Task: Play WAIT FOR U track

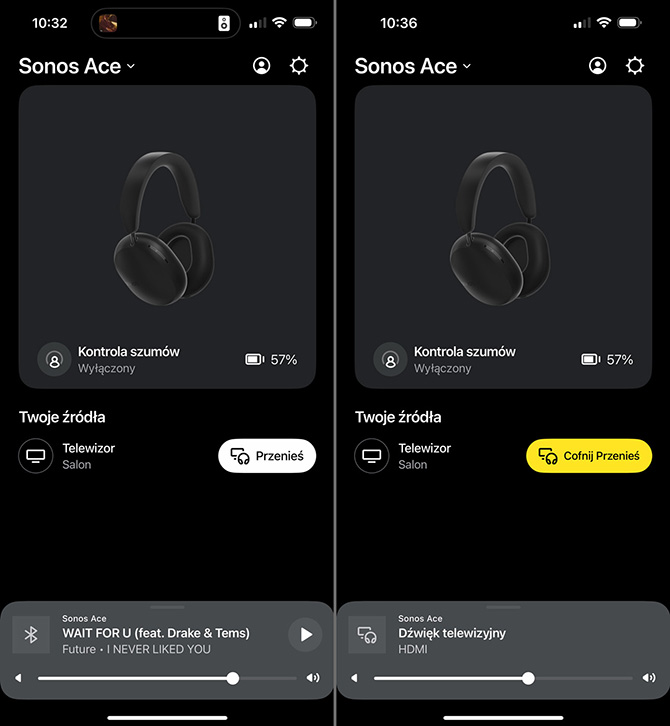Action: coord(305,634)
